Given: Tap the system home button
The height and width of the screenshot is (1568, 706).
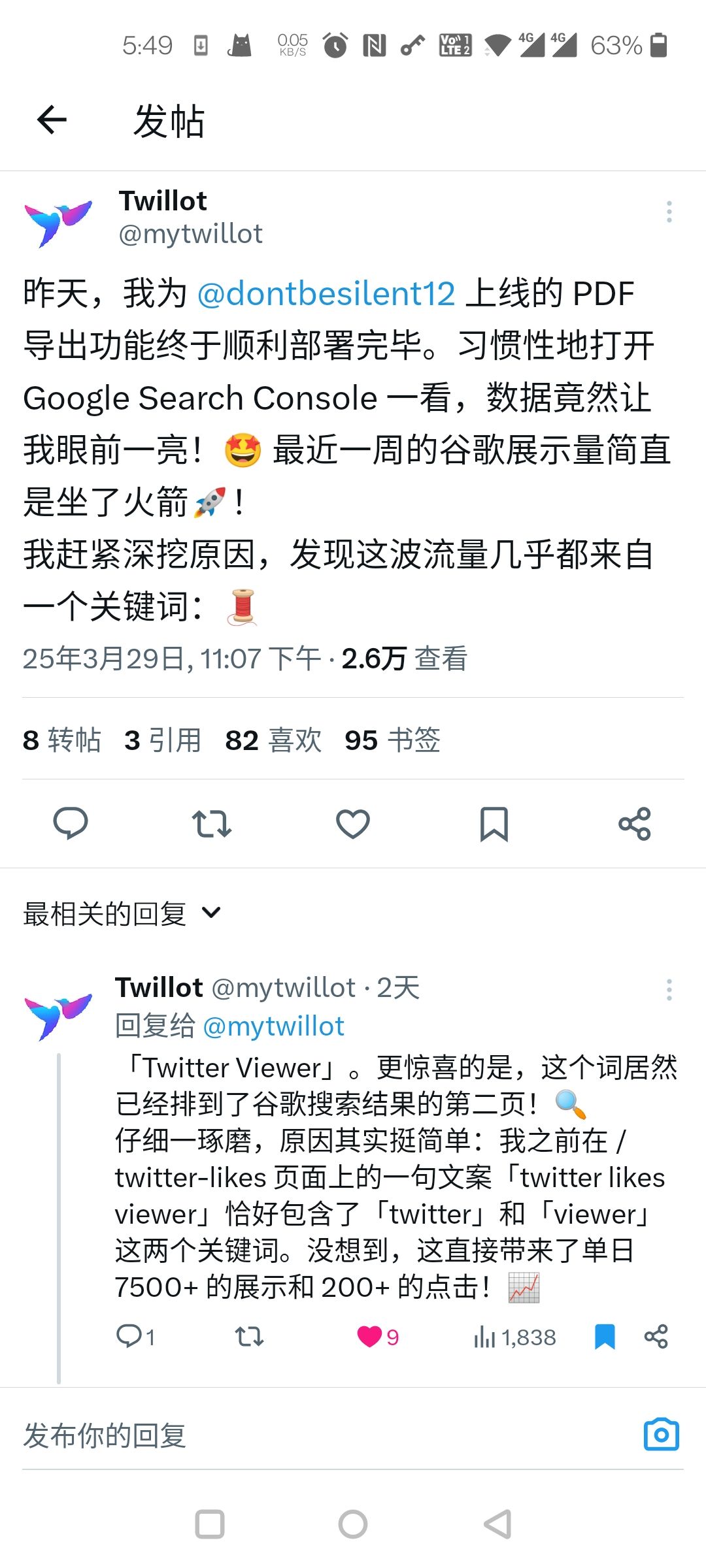Looking at the screenshot, I should (353, 1524).
